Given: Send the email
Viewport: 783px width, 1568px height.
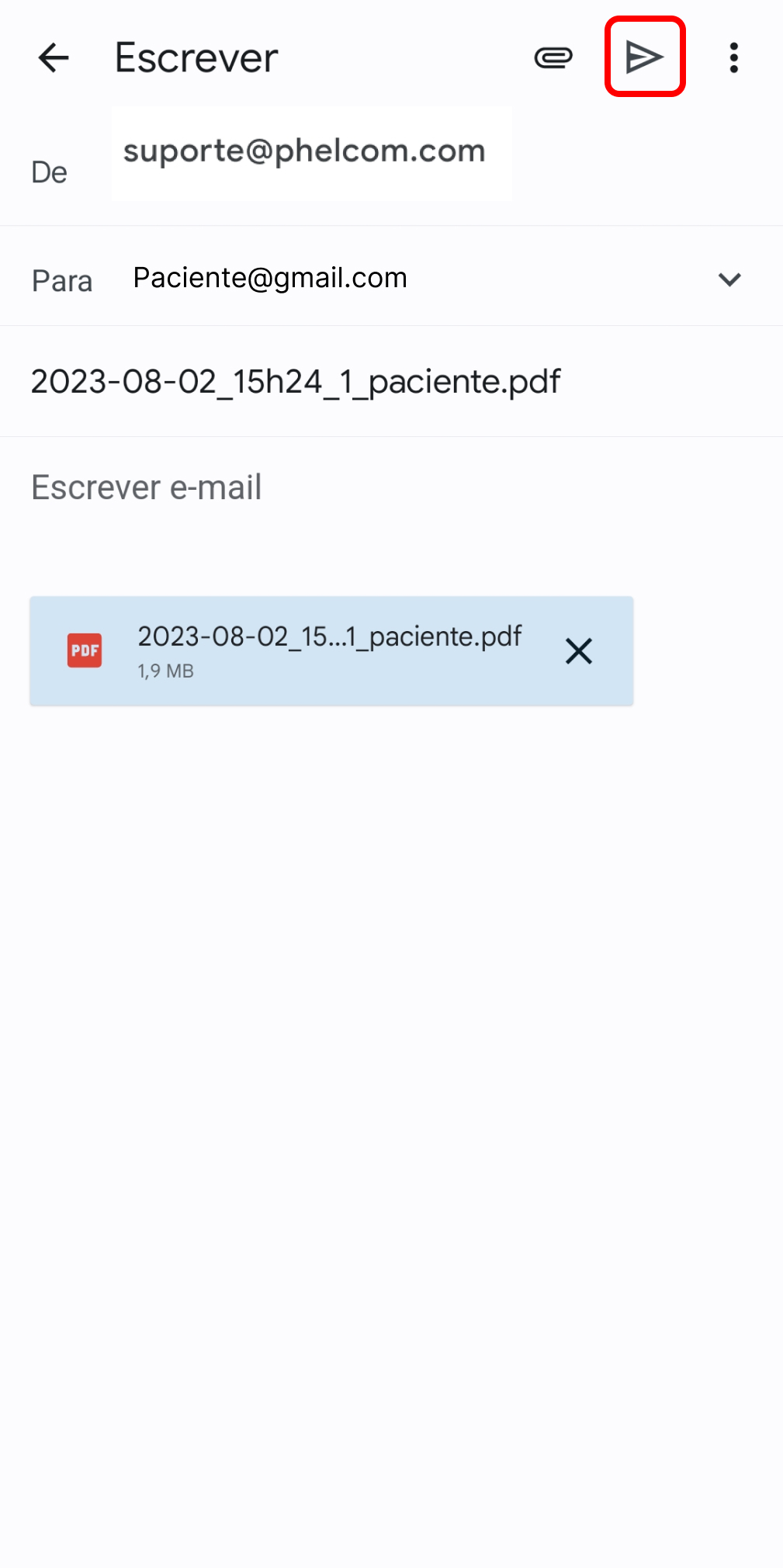Looking at the screenshot, I should (645, 57).
